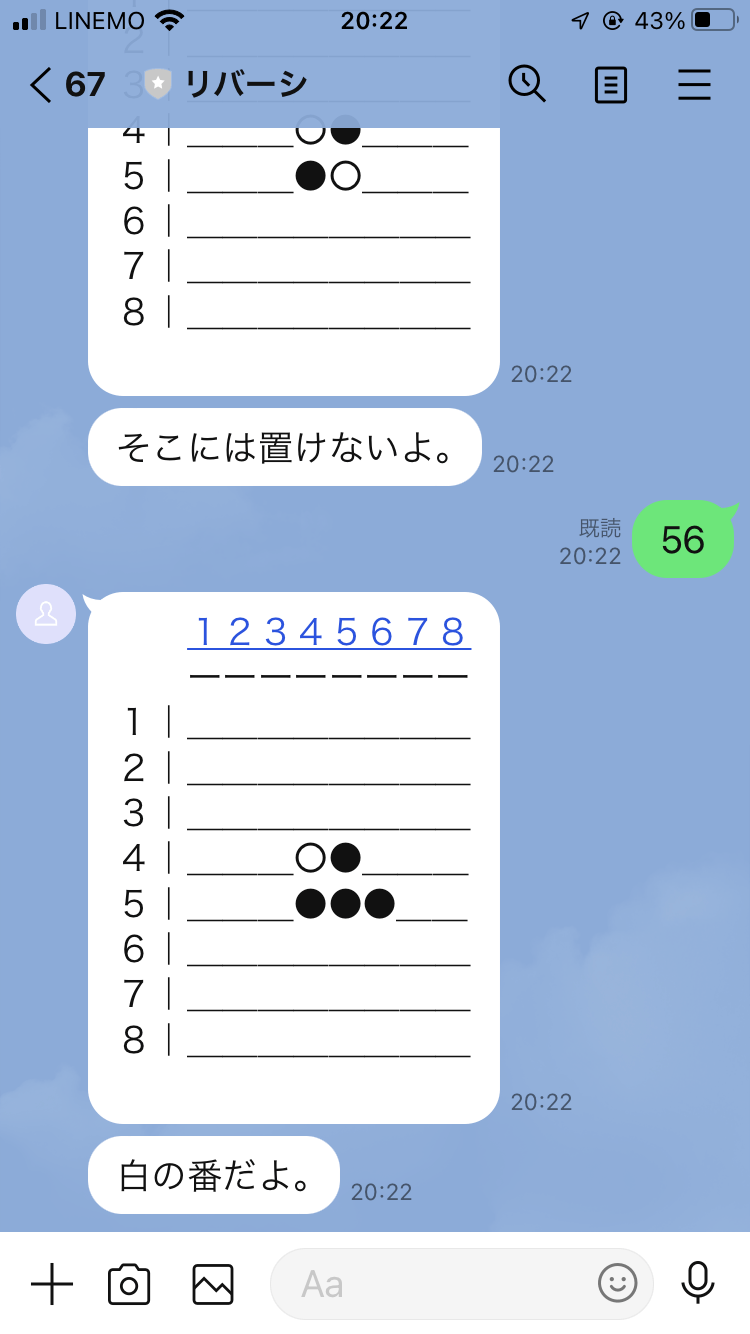Tap the plus attachment button
Screen dimensions: 750x1334
tap(52, 1284)
